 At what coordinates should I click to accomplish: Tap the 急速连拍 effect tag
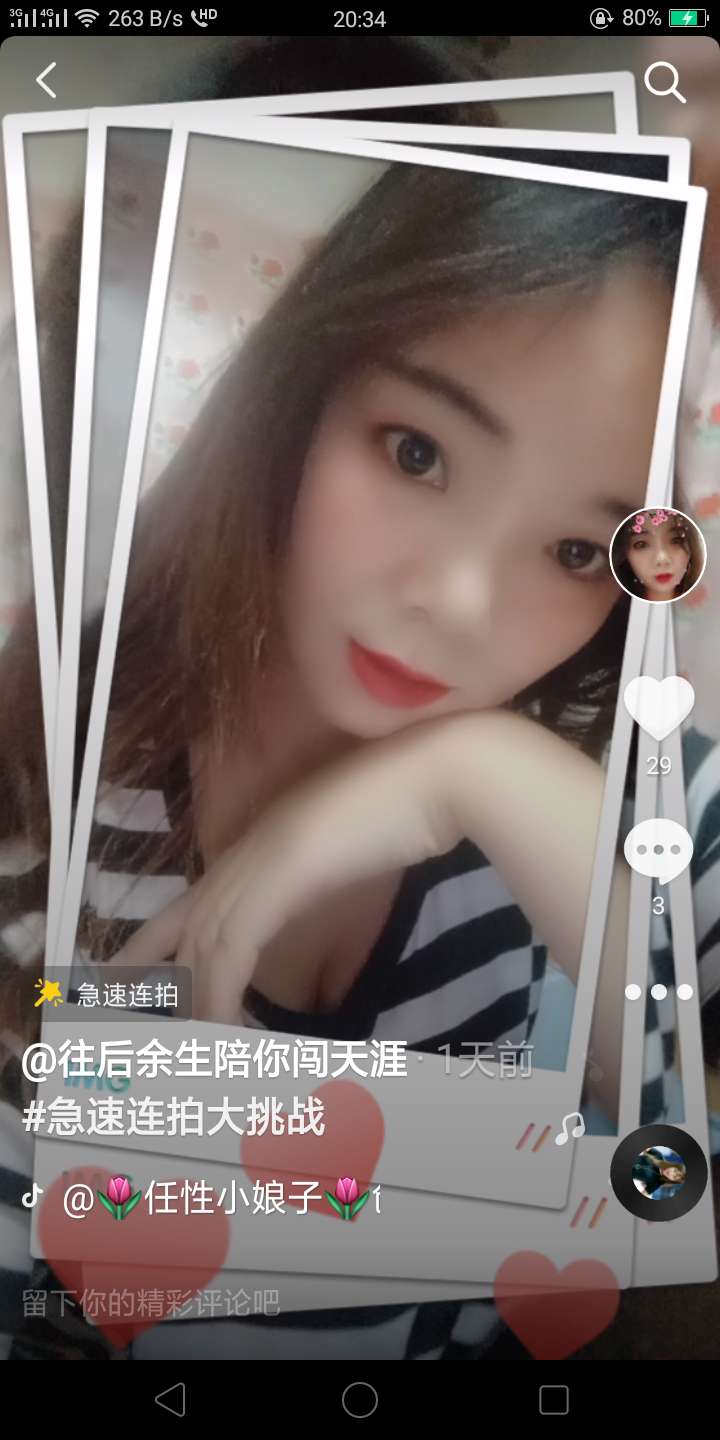tap(110, 994)
